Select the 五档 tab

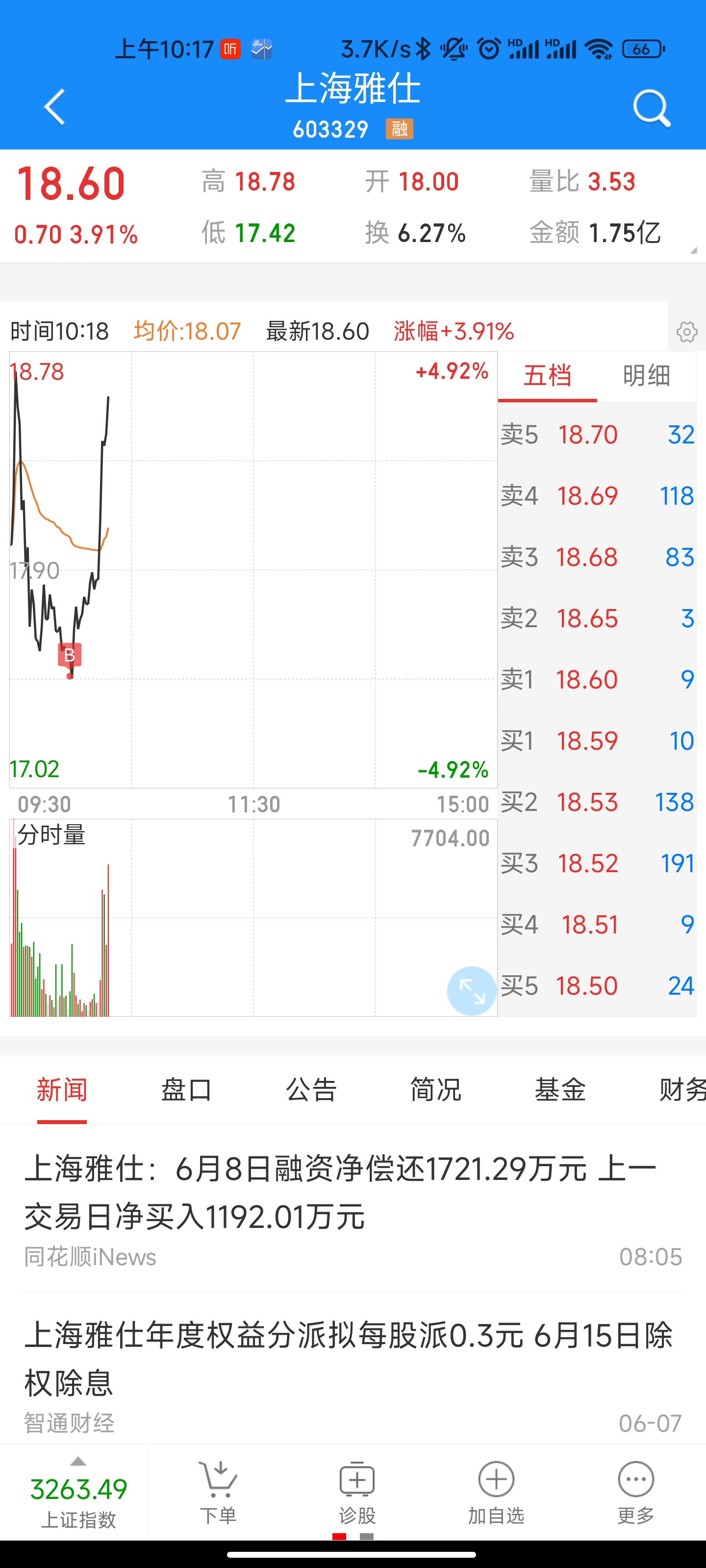[547, 375]
